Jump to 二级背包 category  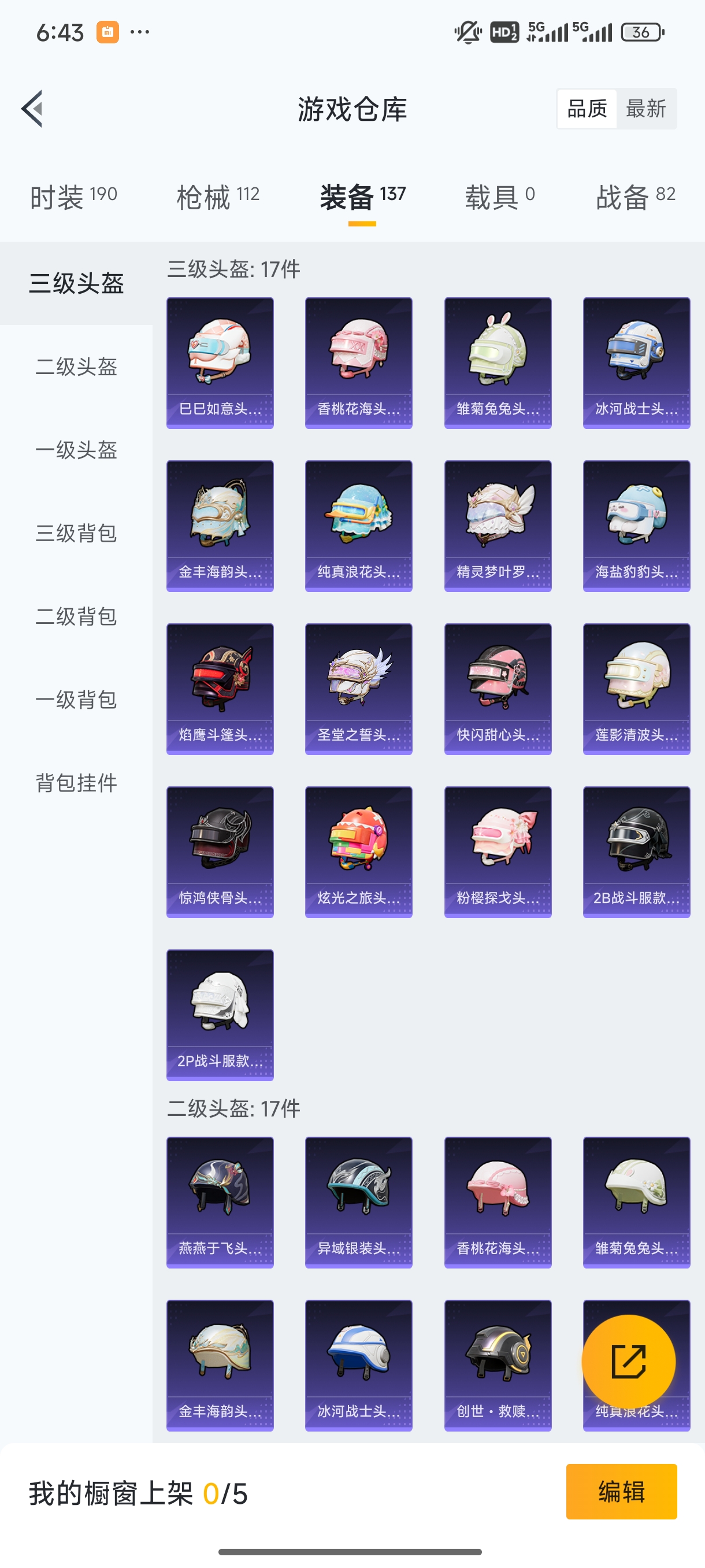[76, 616]
